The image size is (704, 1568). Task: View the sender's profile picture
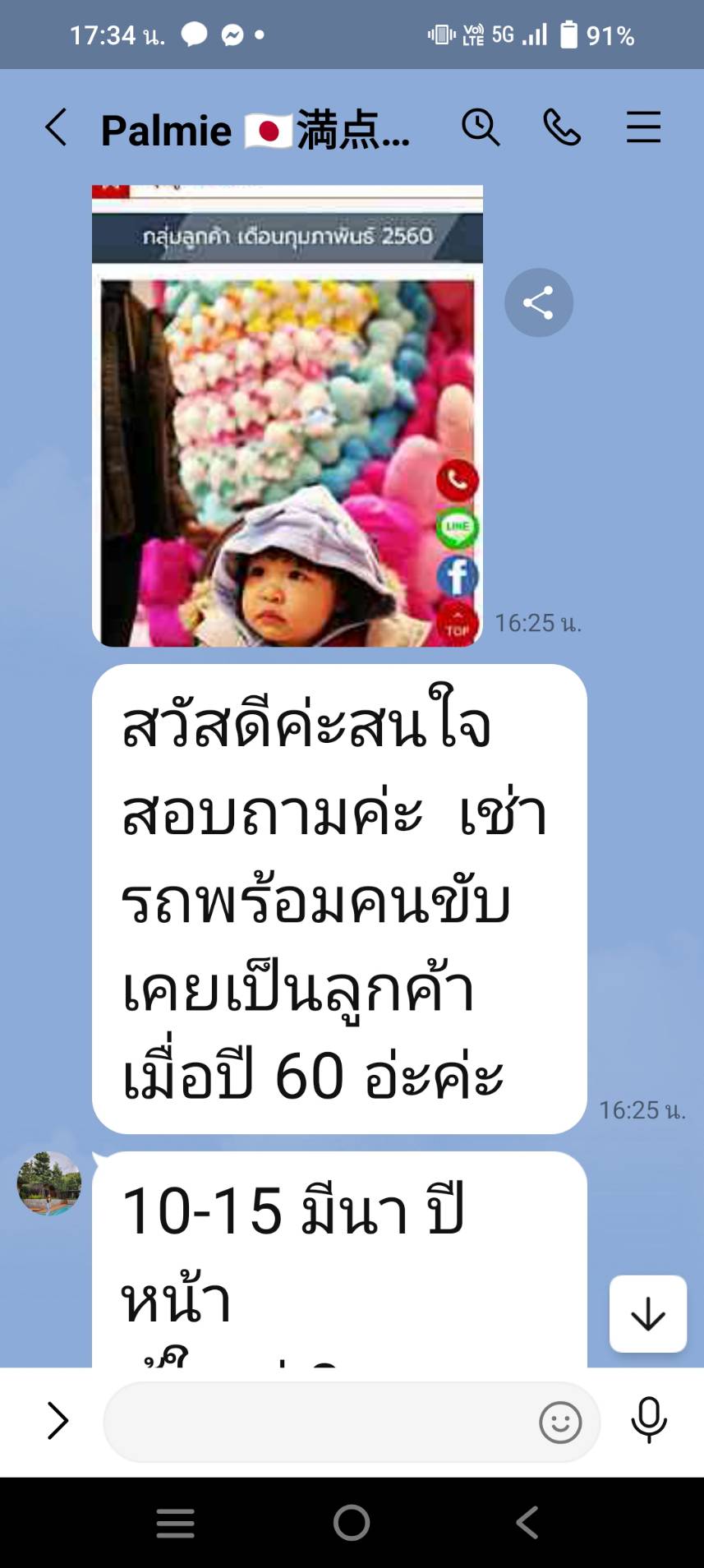pyautogui.click(x=49, y=1183)
